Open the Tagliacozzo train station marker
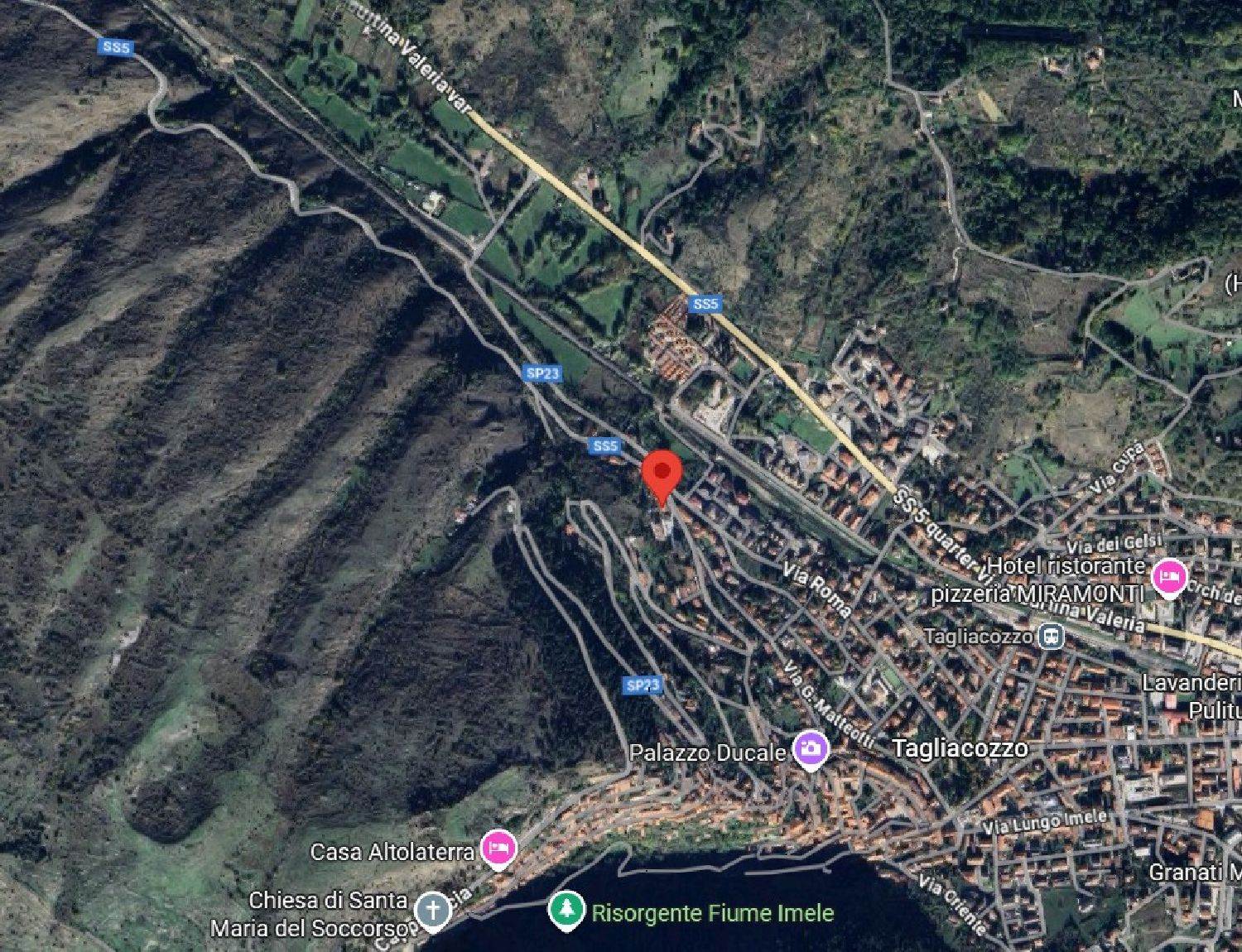 coord(1052,636)
